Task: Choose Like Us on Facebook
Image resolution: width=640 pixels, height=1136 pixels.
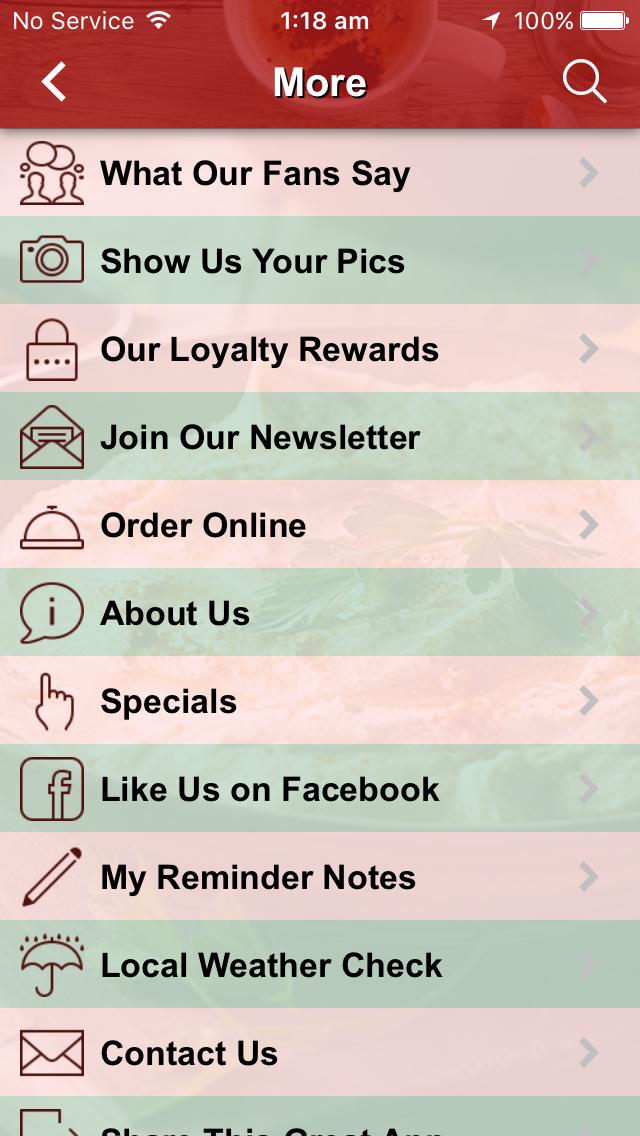Action: 320,789
